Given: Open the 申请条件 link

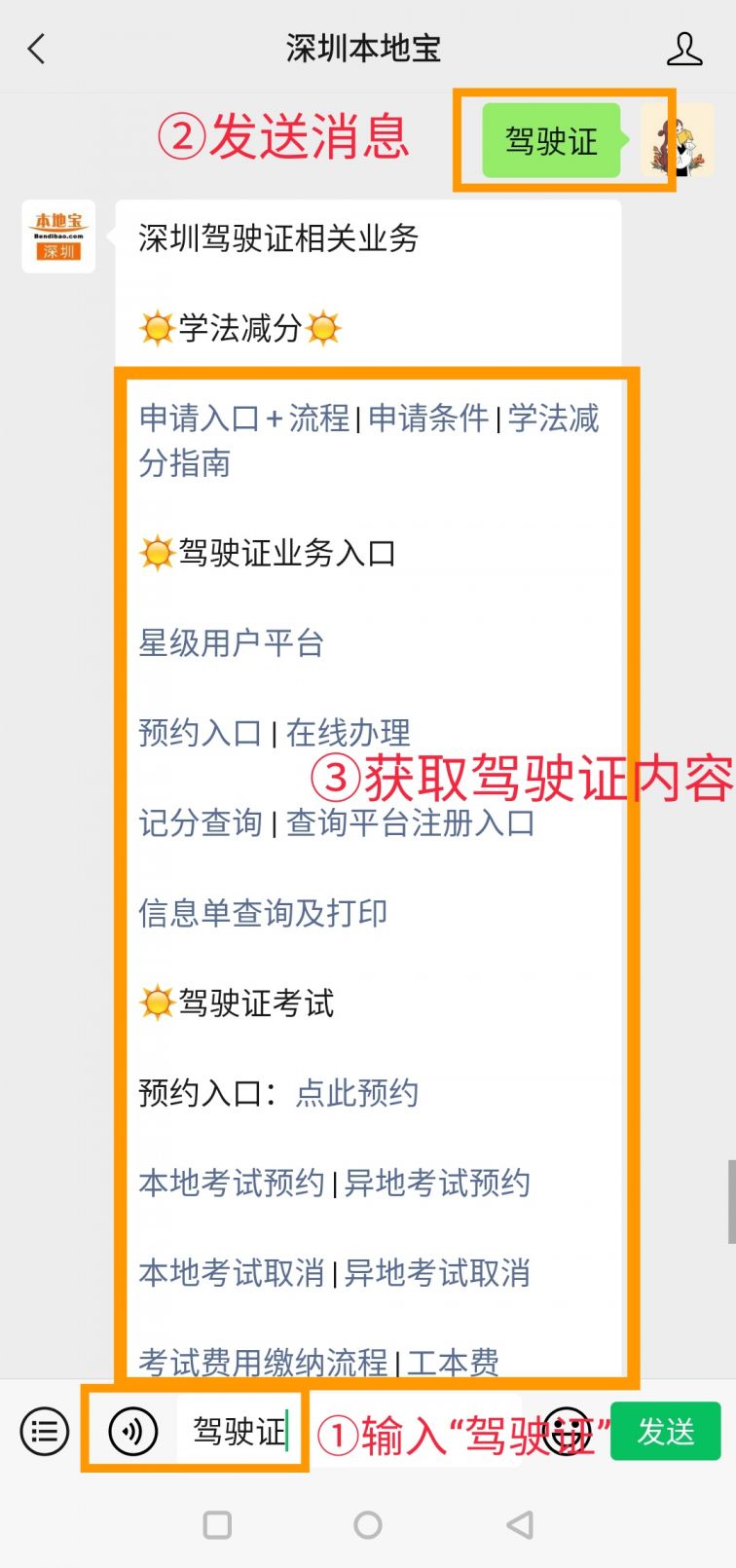Looking at the screenshot, I should click(428, 419).
